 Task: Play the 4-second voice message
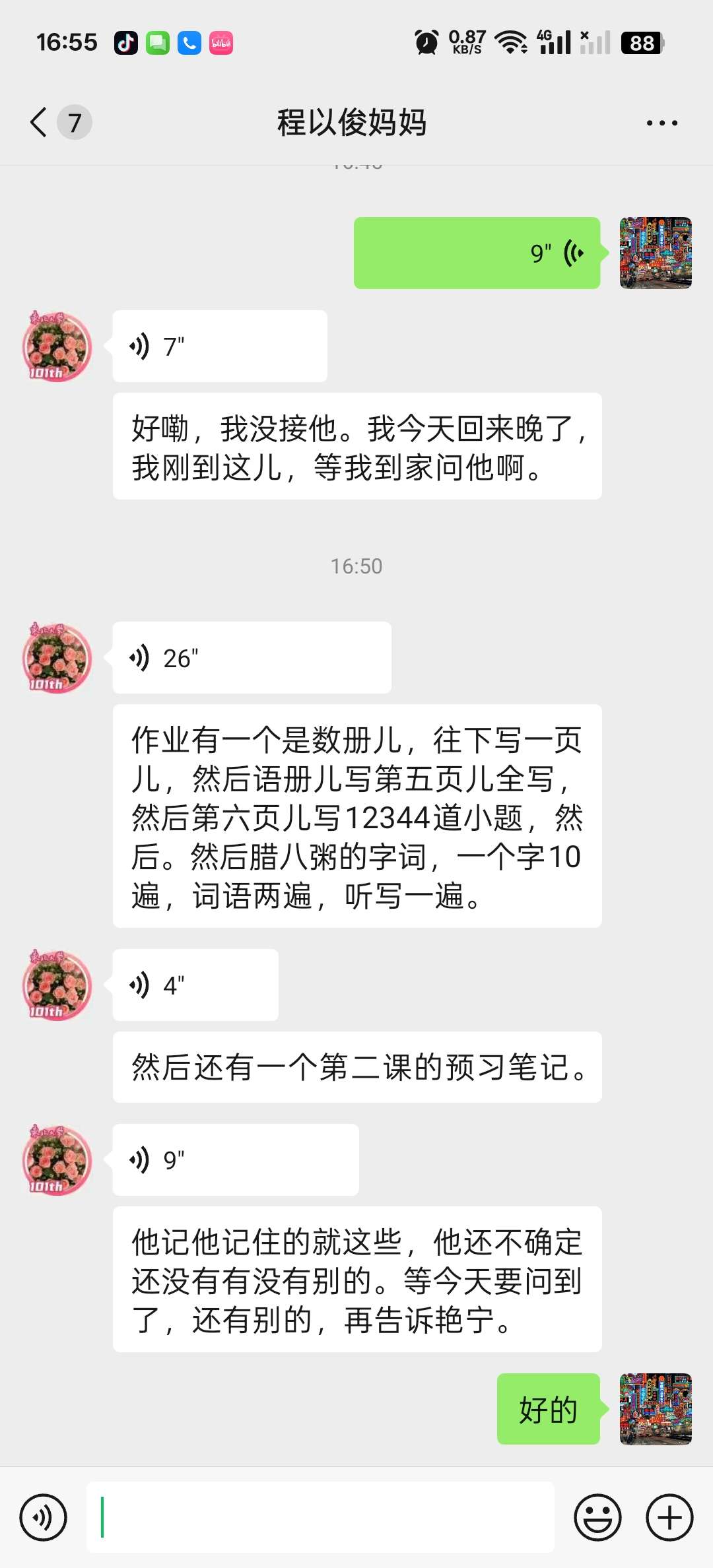click(195, 985)
